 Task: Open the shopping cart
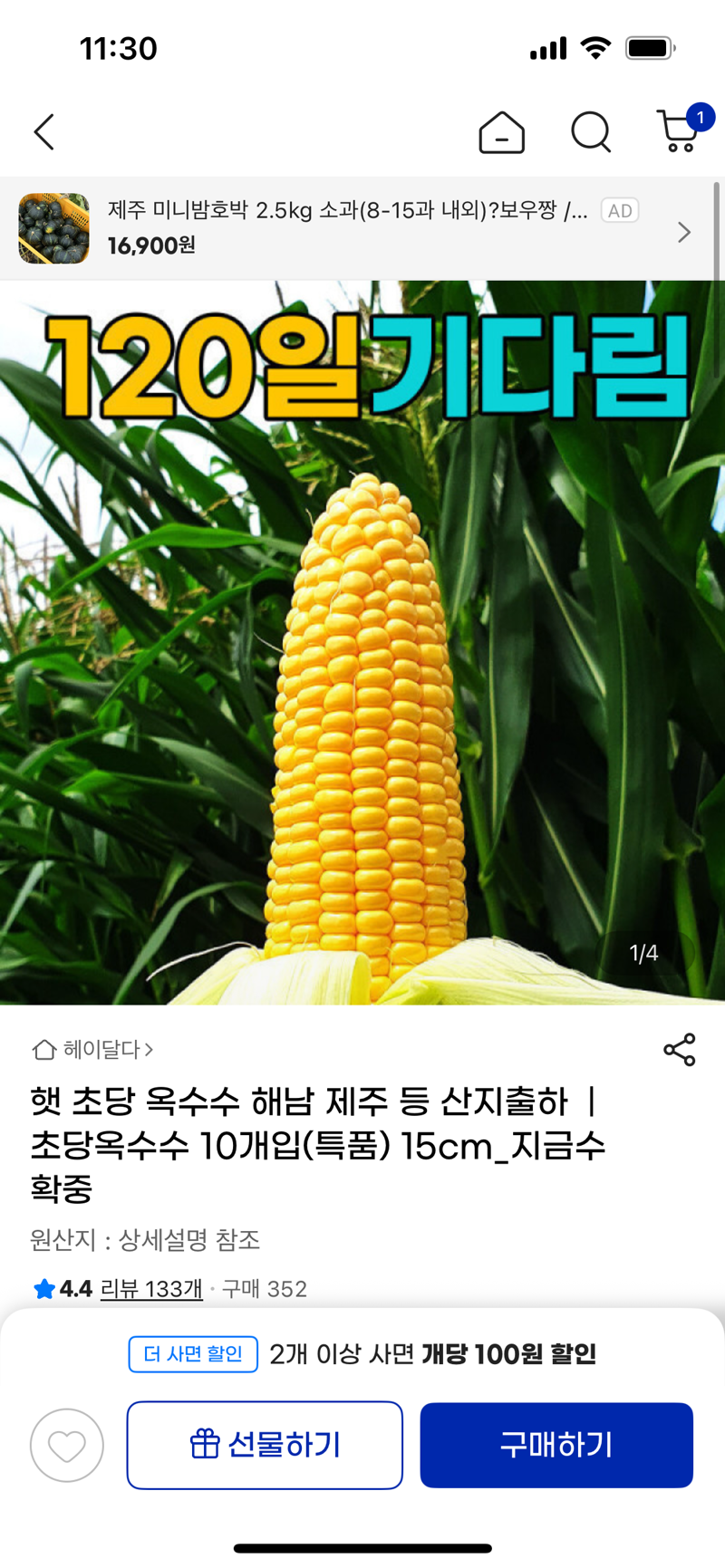point(679,132)
